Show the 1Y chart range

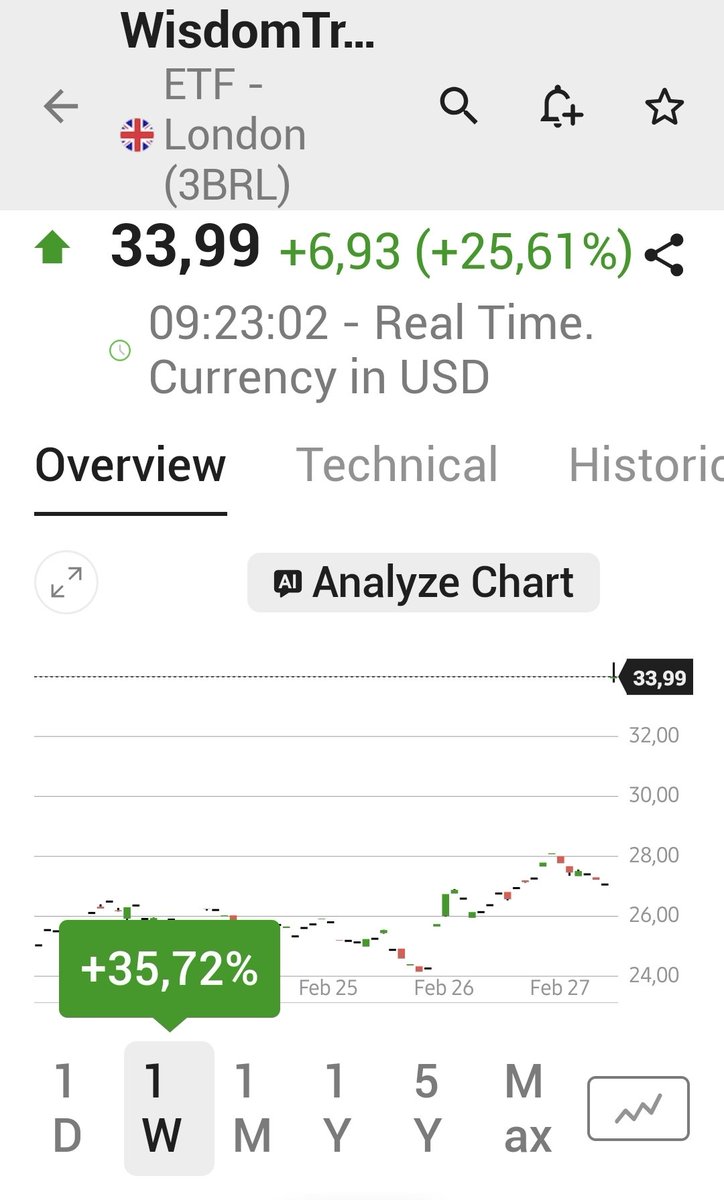click(x=337, y=1108)
